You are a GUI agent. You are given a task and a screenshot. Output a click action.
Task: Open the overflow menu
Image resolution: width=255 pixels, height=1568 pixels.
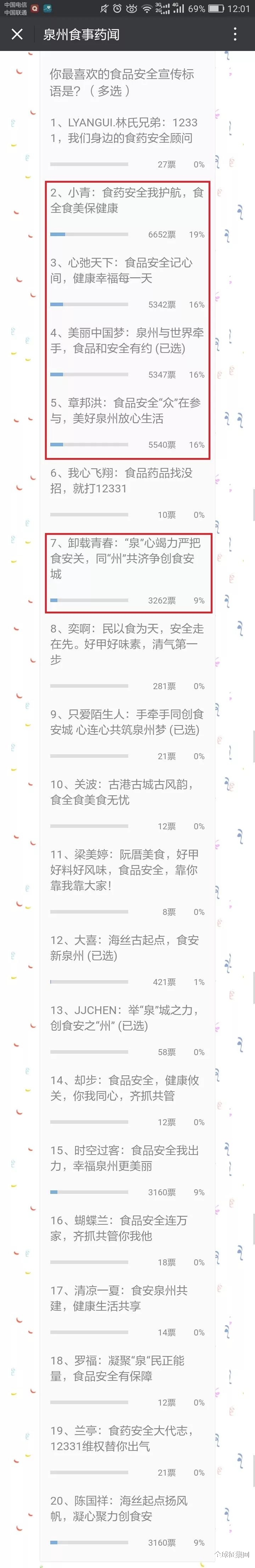click(236, 34)
